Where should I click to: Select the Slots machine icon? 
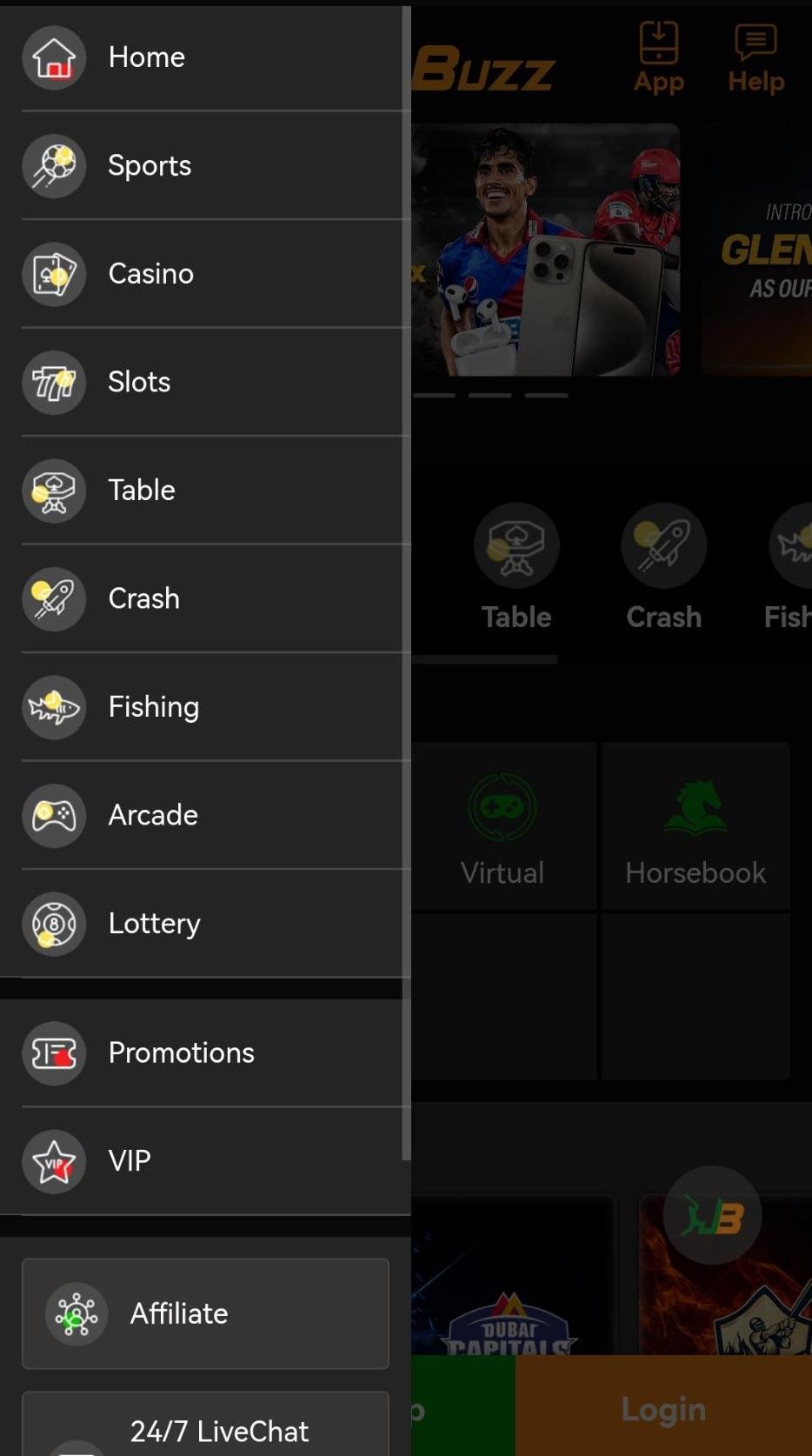(x=54, y=383)
